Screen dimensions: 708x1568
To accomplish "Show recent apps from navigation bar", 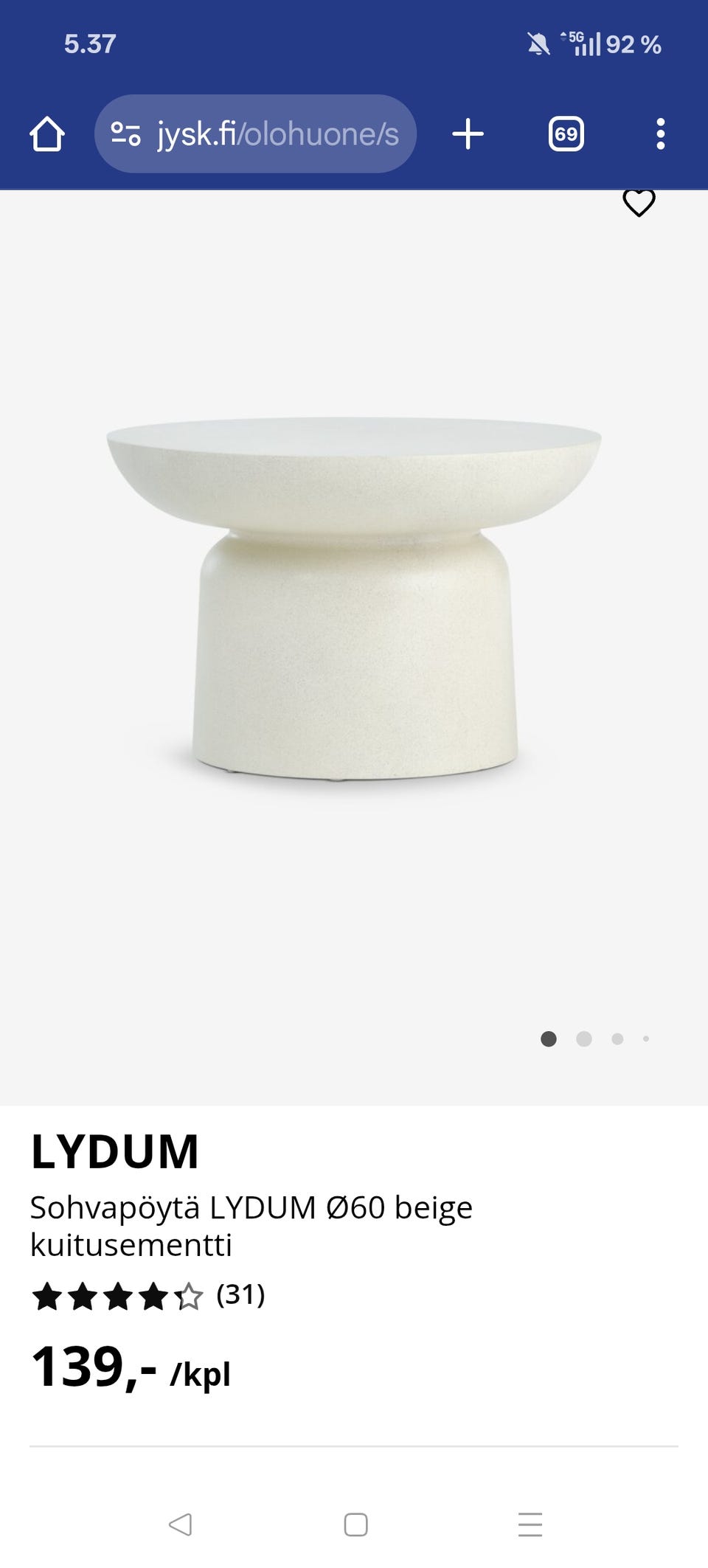I will (x=530, y=1524).
